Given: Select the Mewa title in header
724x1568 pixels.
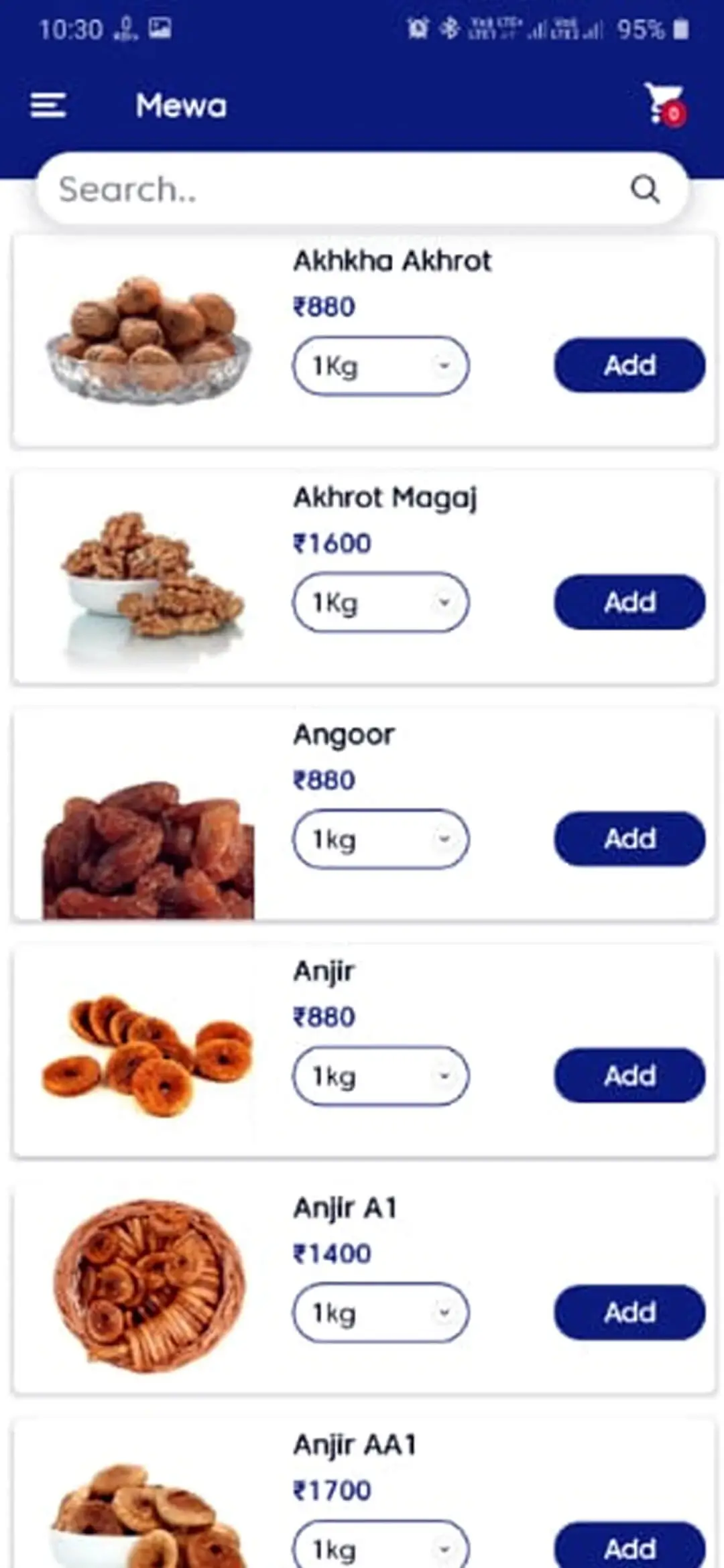Looking at the screenshot, I should (181, 105).
